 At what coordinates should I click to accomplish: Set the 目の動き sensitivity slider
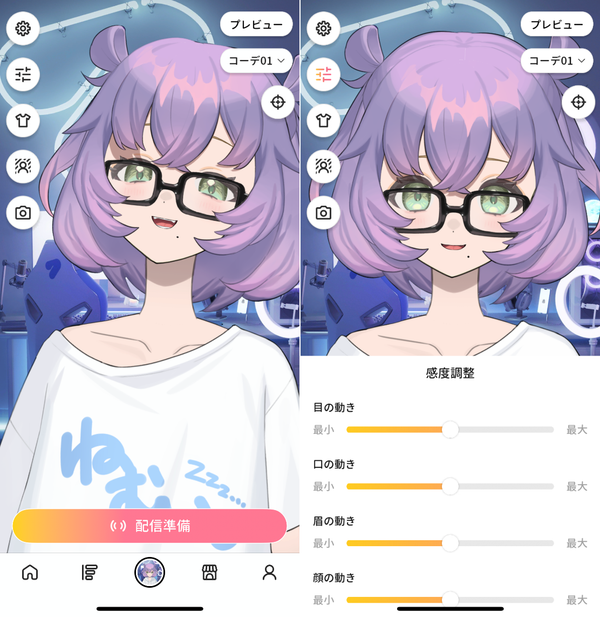pyautogui.click(x=450, y=430)
